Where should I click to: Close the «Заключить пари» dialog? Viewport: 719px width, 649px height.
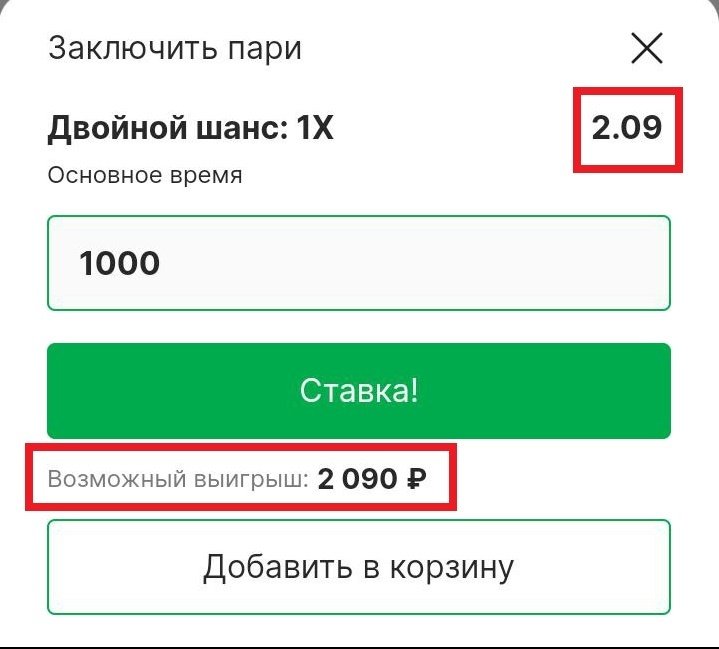[x=647, y=48]
